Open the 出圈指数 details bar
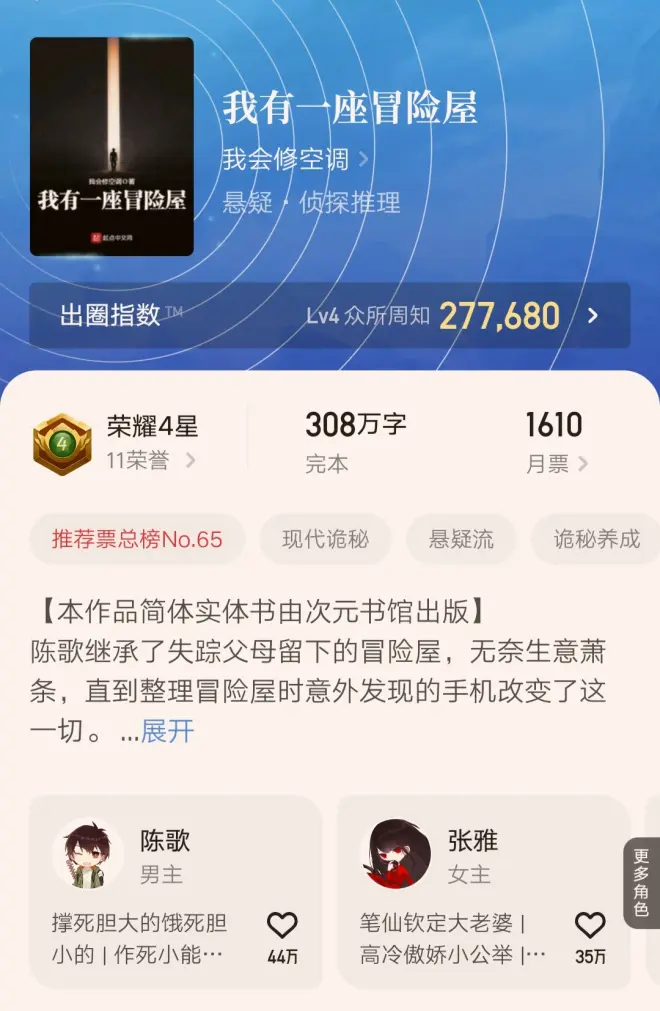This screenshot has width=660, height=1011. [x=329, y=315]
